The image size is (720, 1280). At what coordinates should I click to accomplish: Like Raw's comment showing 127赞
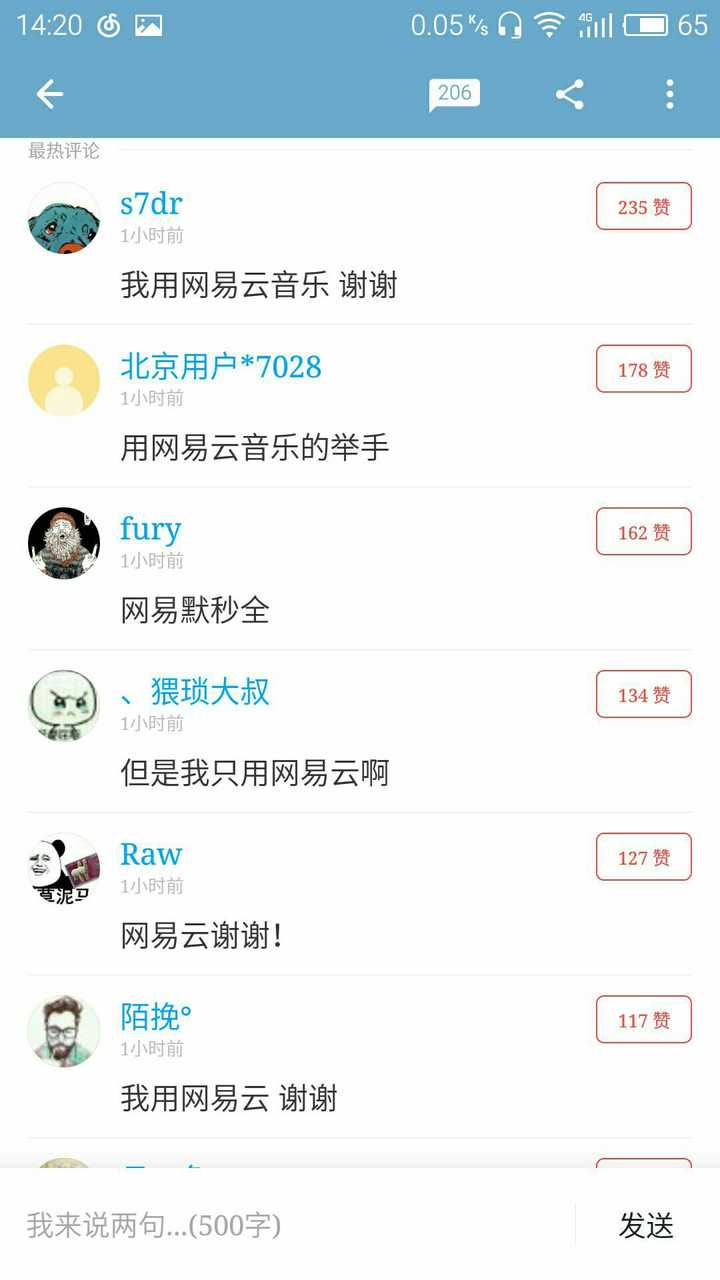pyautogui.click(x=643, y=857)
